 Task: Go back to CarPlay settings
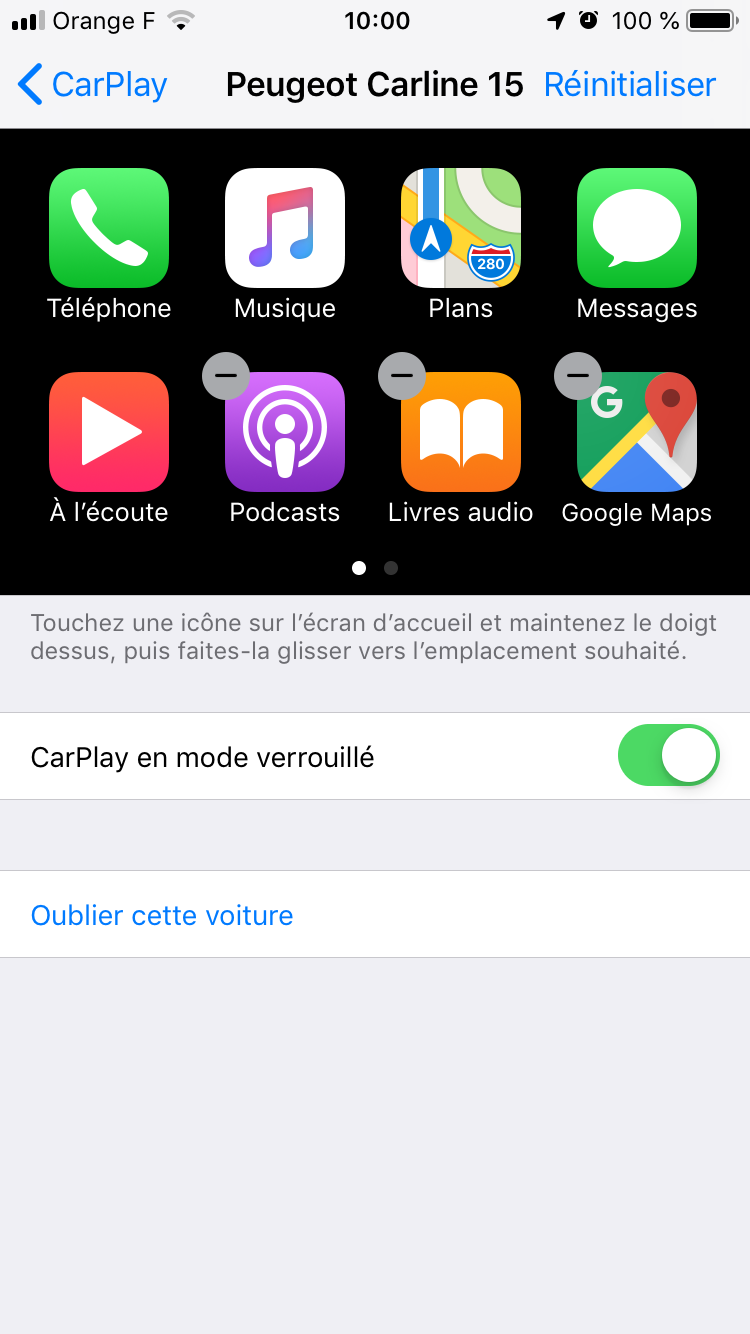[92, 85]
